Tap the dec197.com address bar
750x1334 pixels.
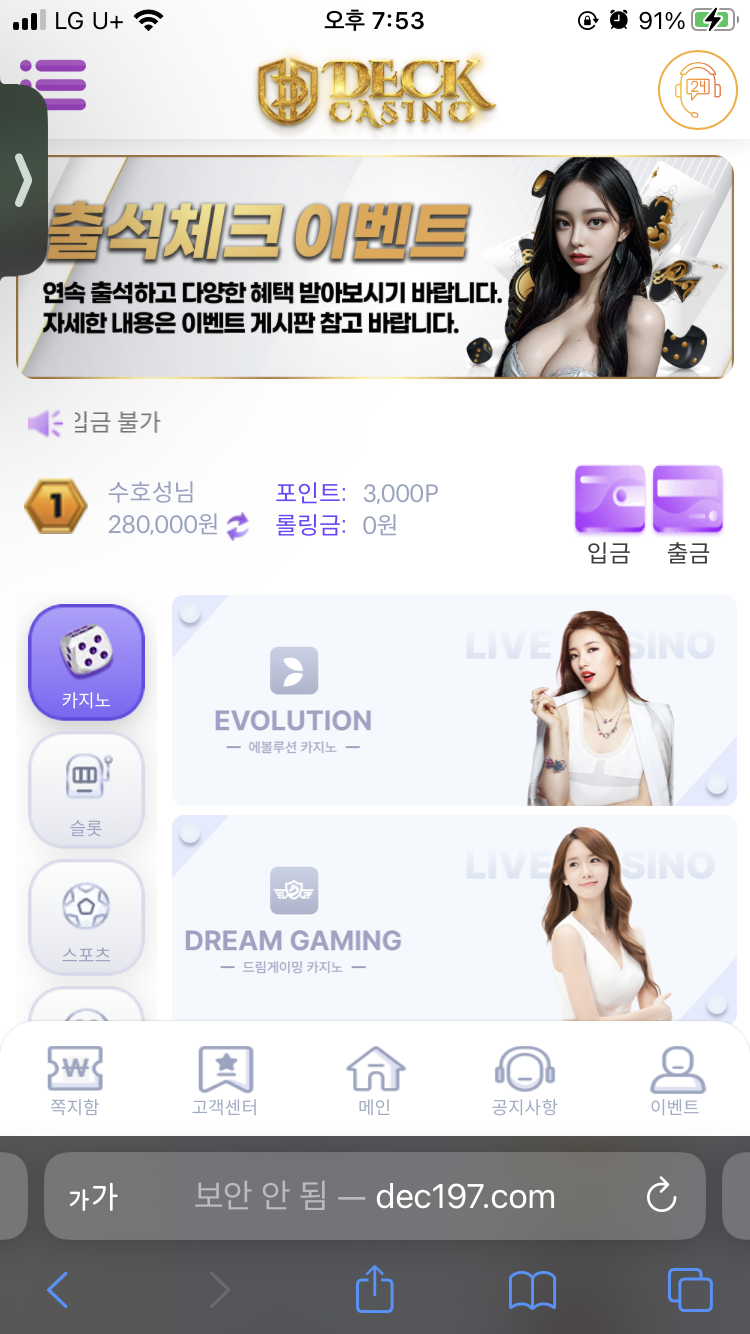point(375,1196)
